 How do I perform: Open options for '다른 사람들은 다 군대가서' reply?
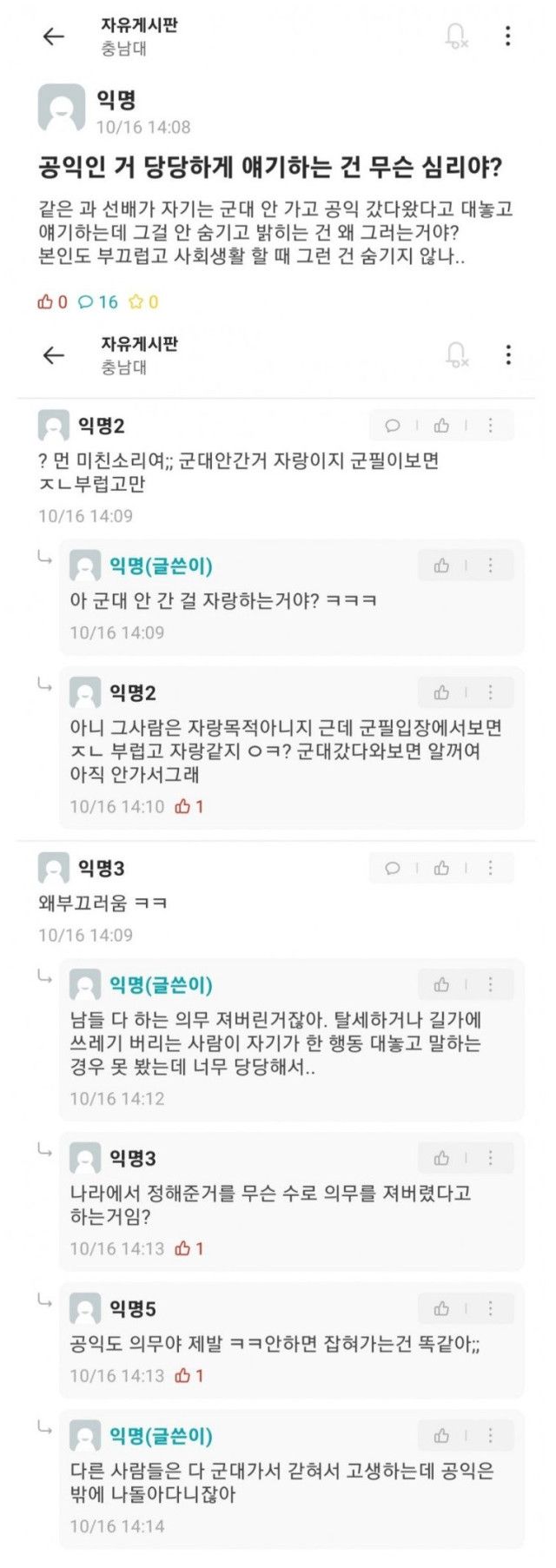pyautogui.click(x=490, y=1436)
